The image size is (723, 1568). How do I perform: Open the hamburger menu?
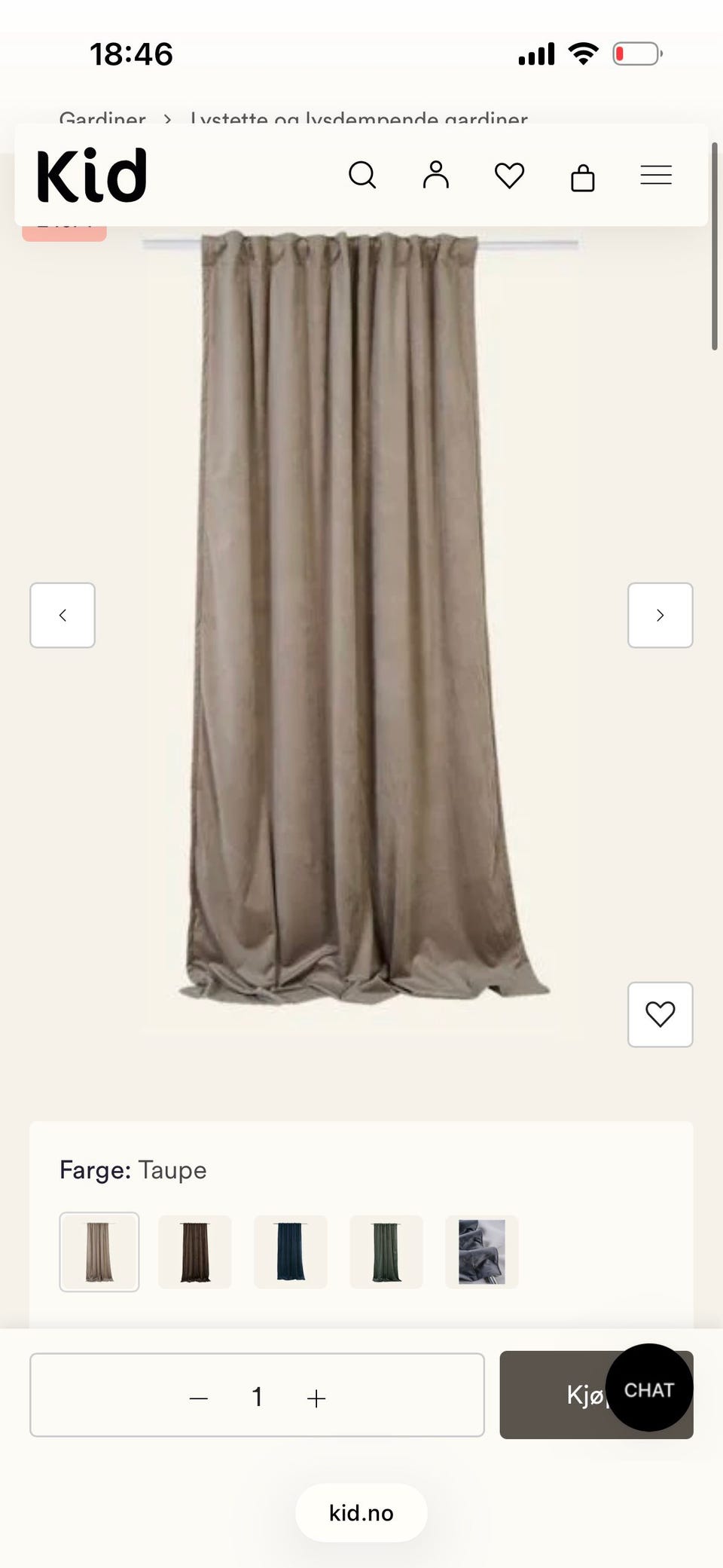656,175
